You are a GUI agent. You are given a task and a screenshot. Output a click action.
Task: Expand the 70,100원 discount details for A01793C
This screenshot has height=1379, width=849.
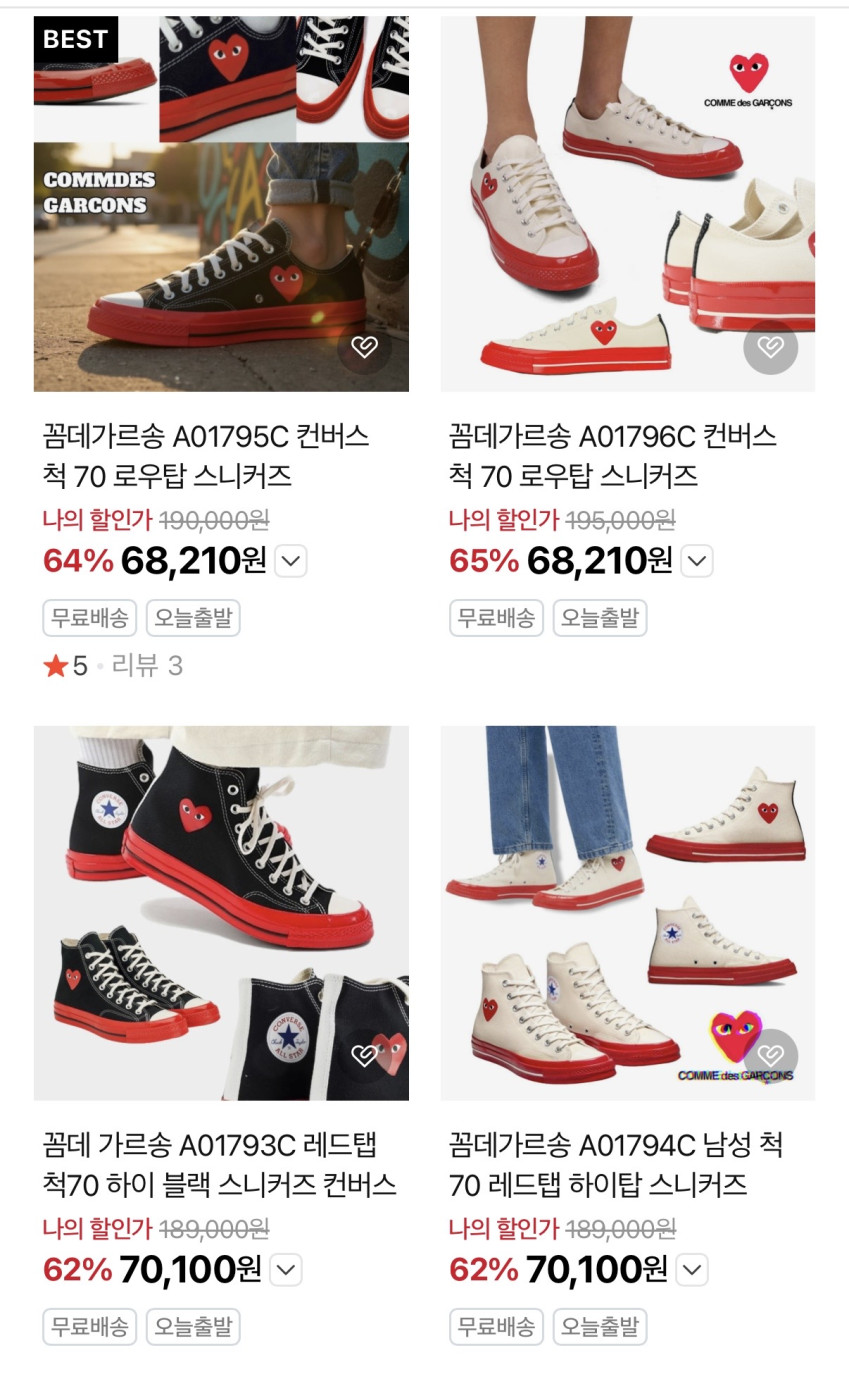[x=286, y=1270]
